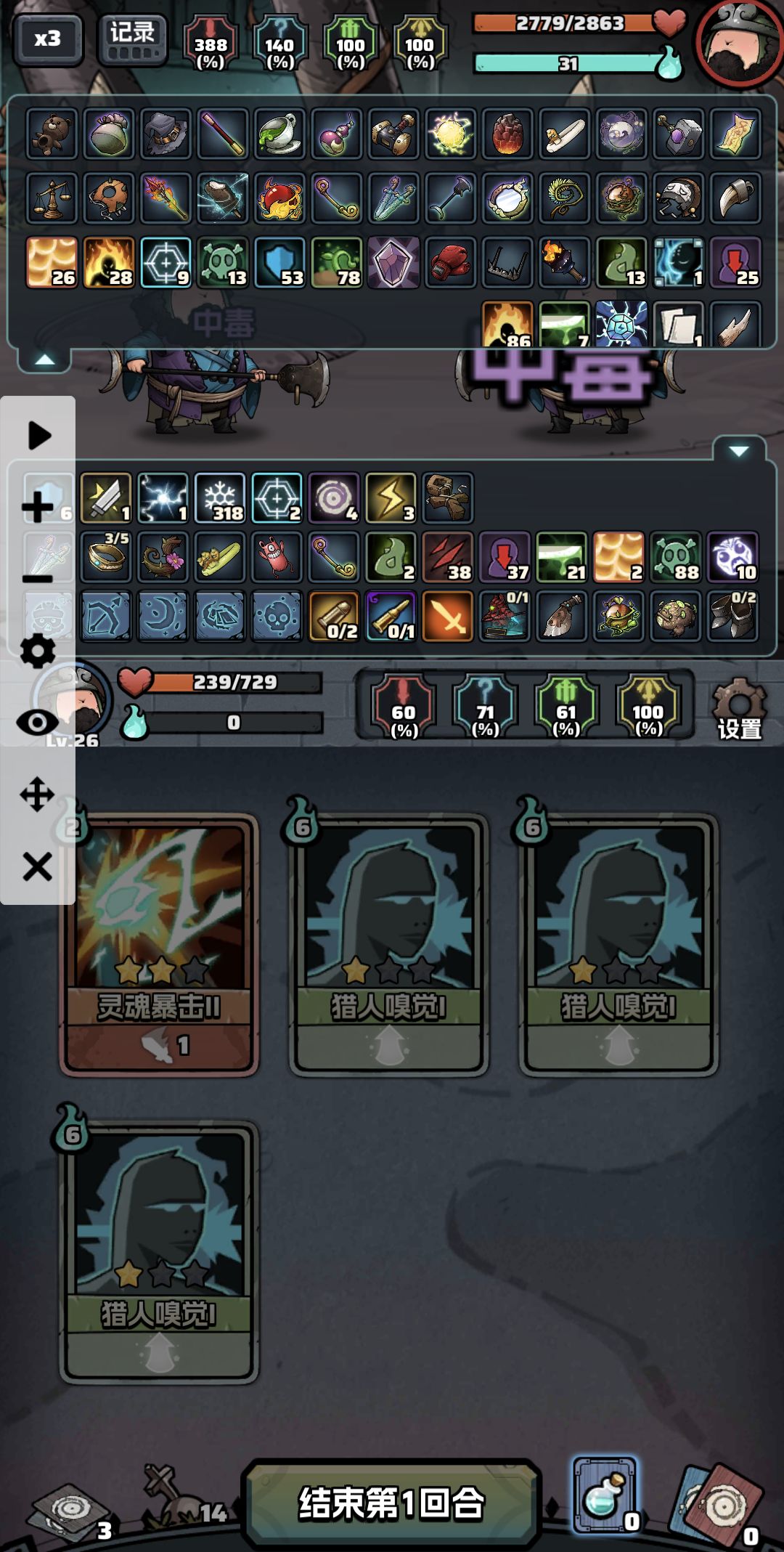Tap the enemy portrait at top right
The height and width of the screenshot is (1552, 784).
point(739,44)
